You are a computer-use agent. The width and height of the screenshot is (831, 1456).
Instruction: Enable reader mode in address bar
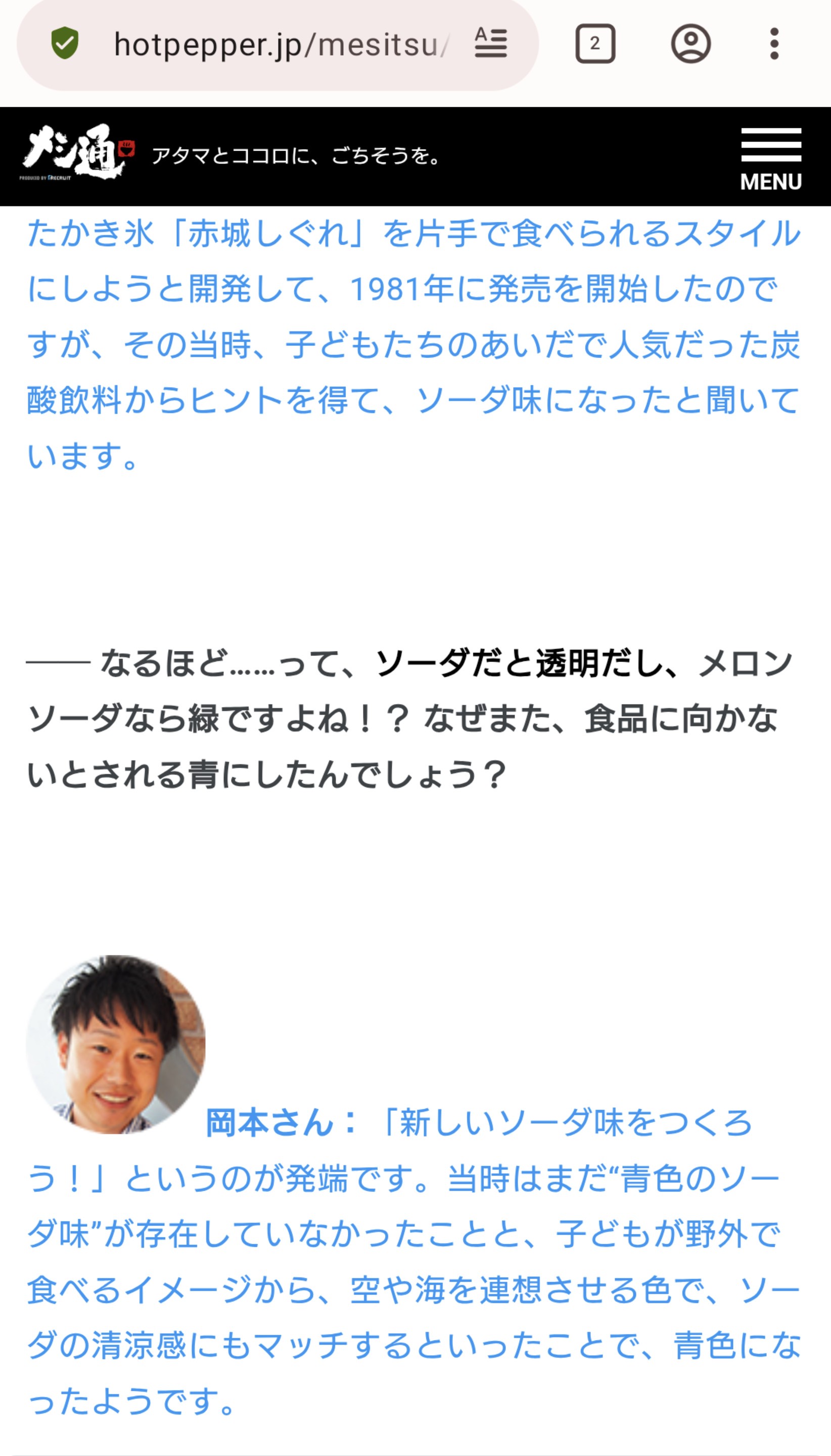[x=490, y=43]
